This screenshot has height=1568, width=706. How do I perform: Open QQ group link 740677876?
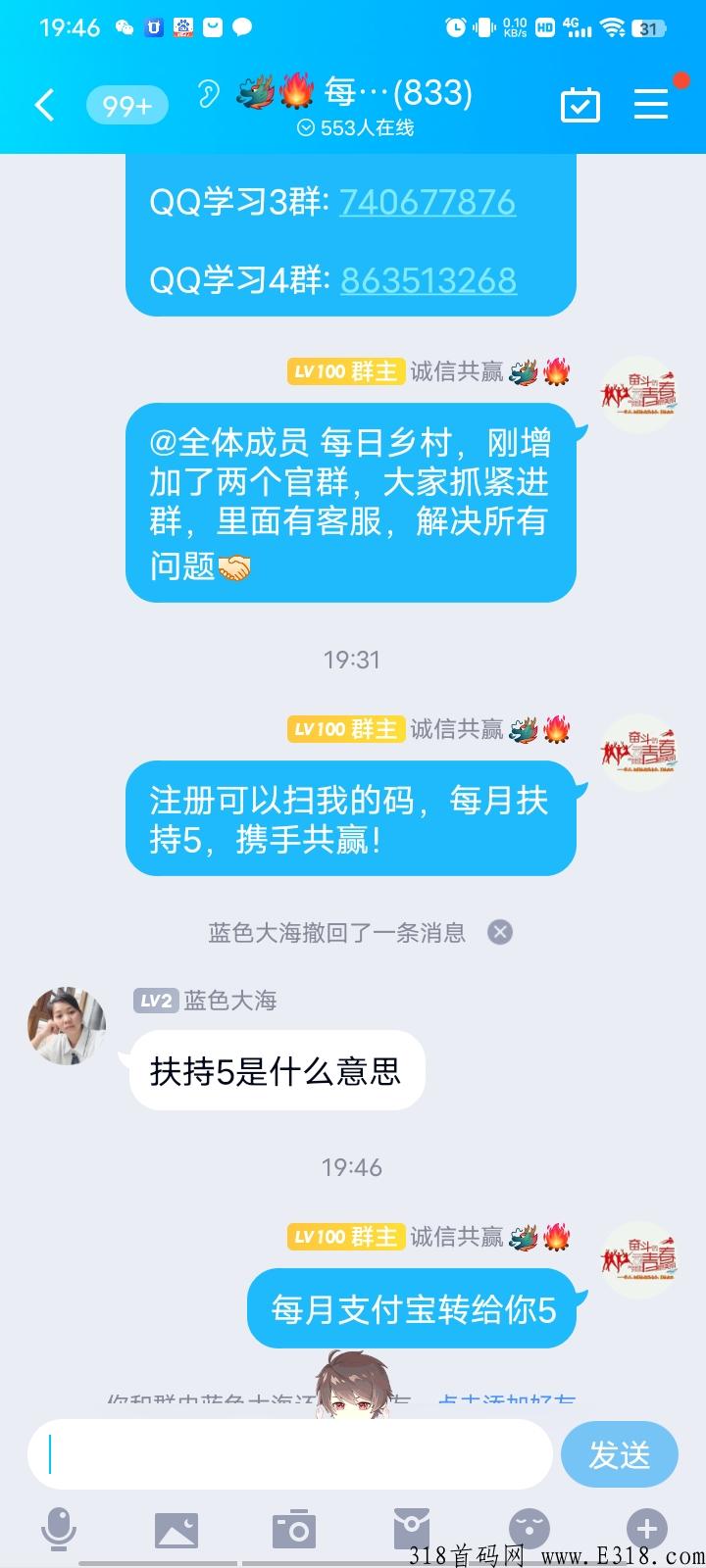428,202
